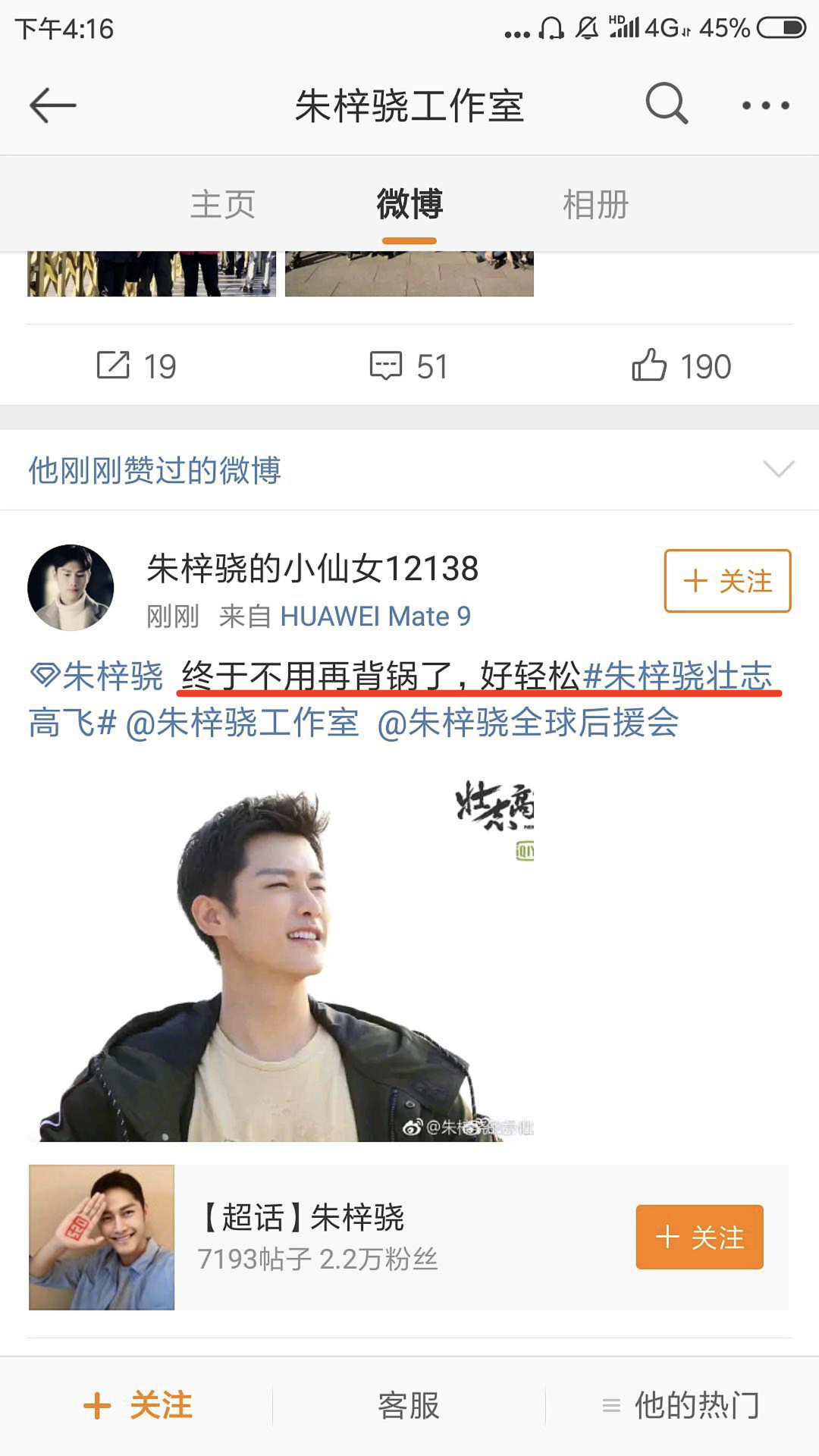Follow the 朱梓骁 super topic
The height and width of the screenshot is (1456, 819).
(x=699, y=1237)
